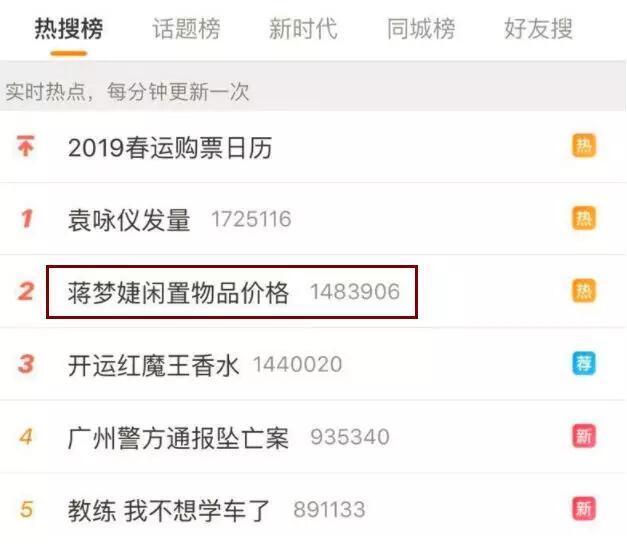Image resolution: width=627 pixels, height=548 pixels.
Task: Open the 同城榜 tab
Action: tap(421, 29)
